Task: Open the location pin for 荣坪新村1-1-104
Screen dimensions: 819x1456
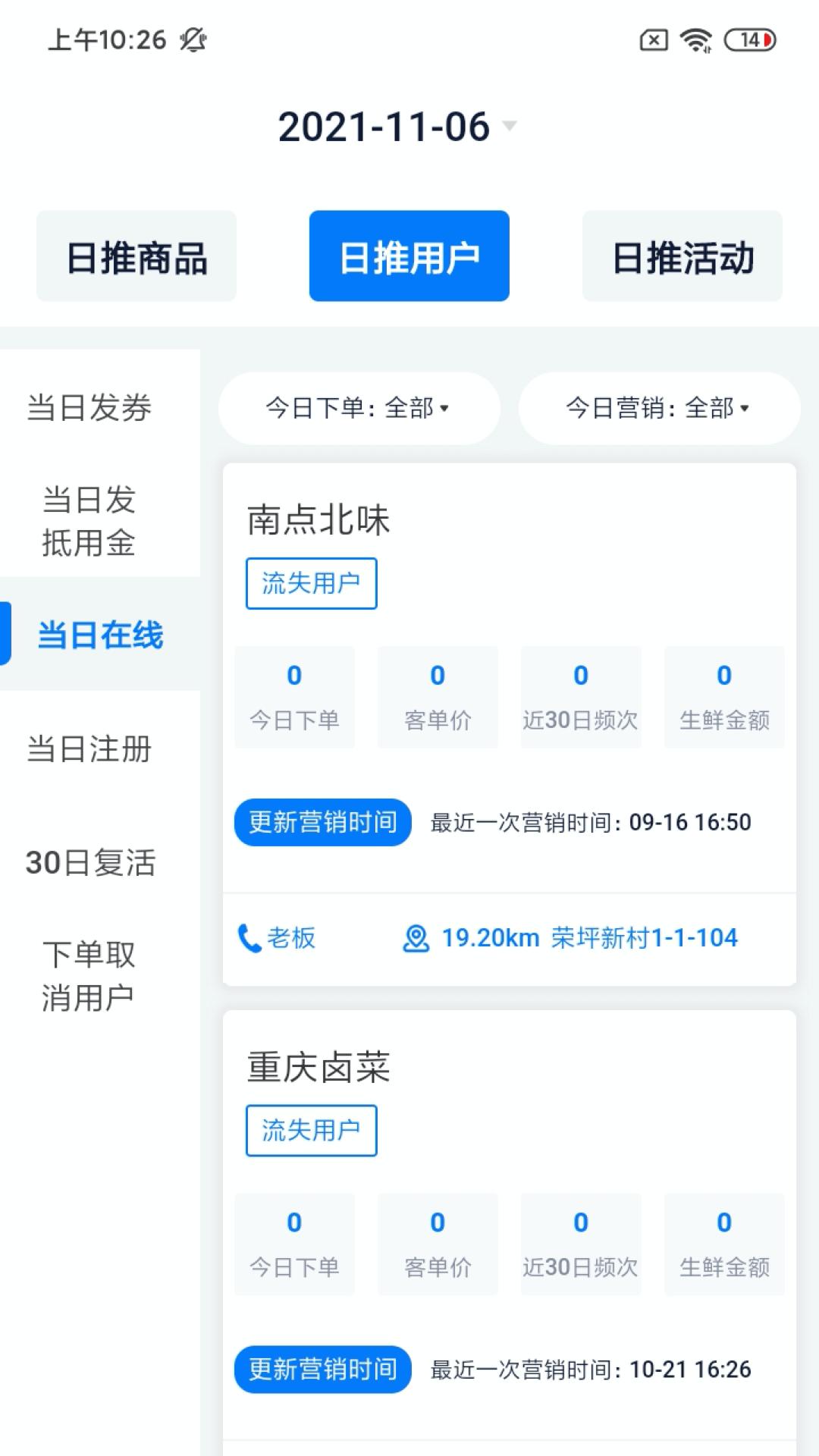Action: 415,938
